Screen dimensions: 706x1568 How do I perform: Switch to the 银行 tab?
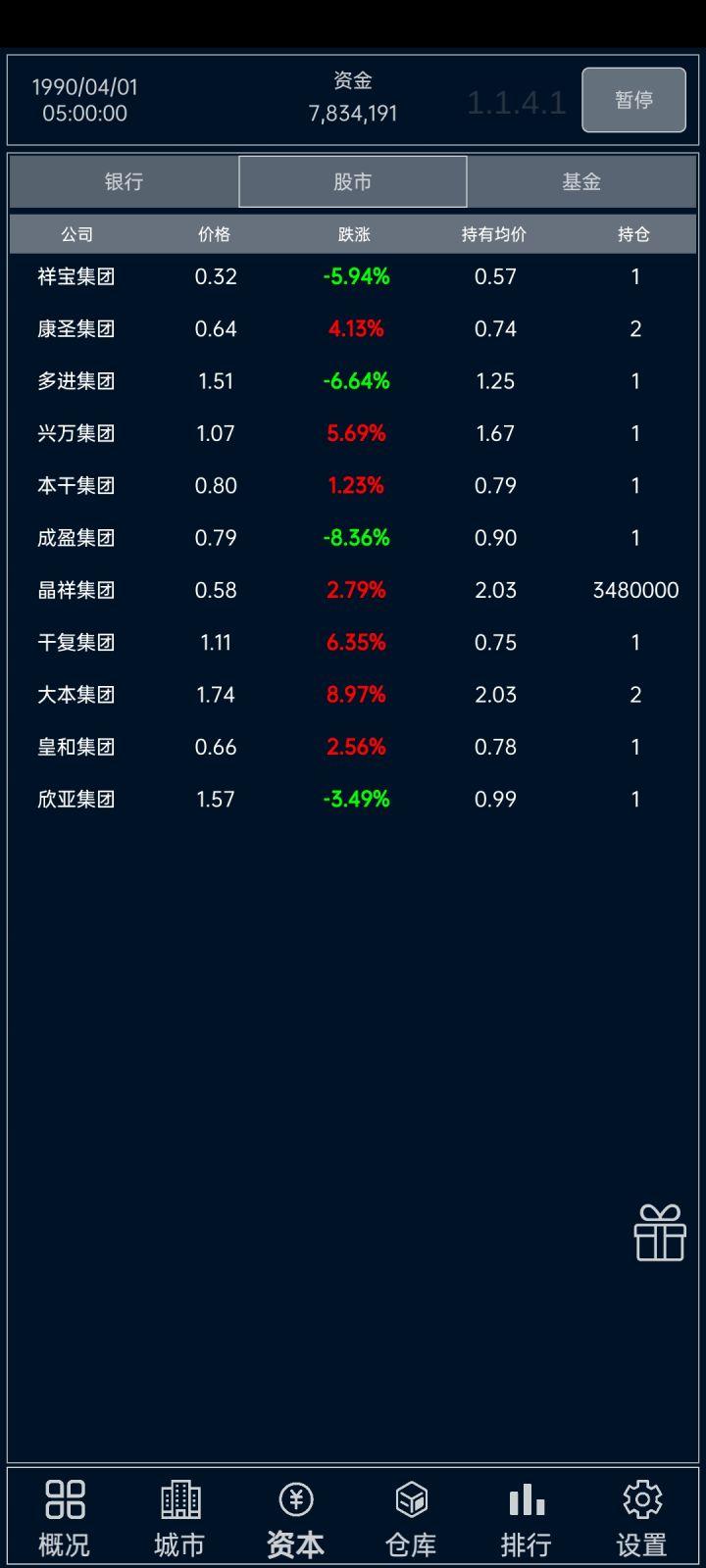pos(125,181)
